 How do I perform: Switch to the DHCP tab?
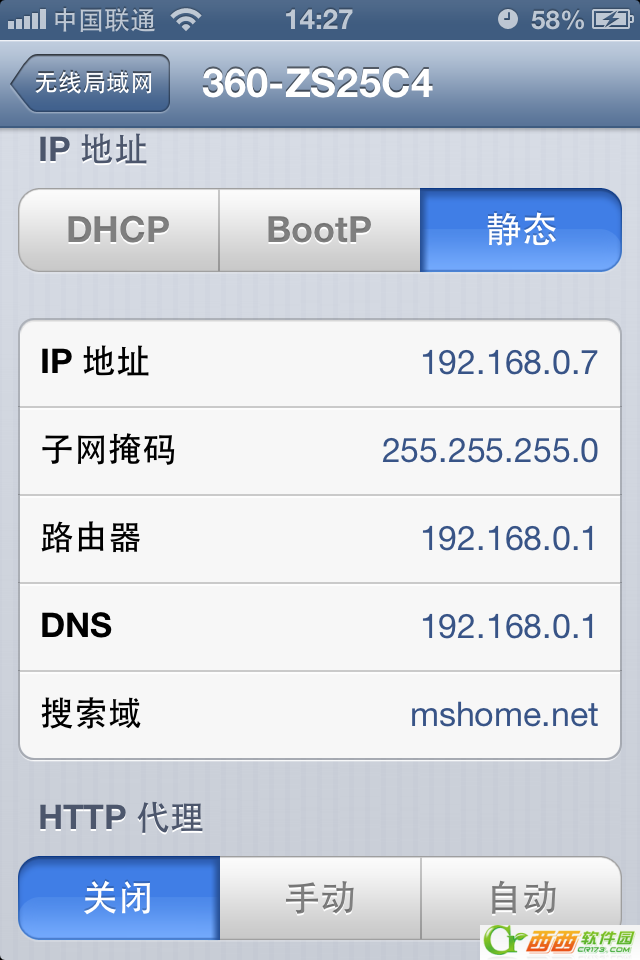[x=118, y=230]
